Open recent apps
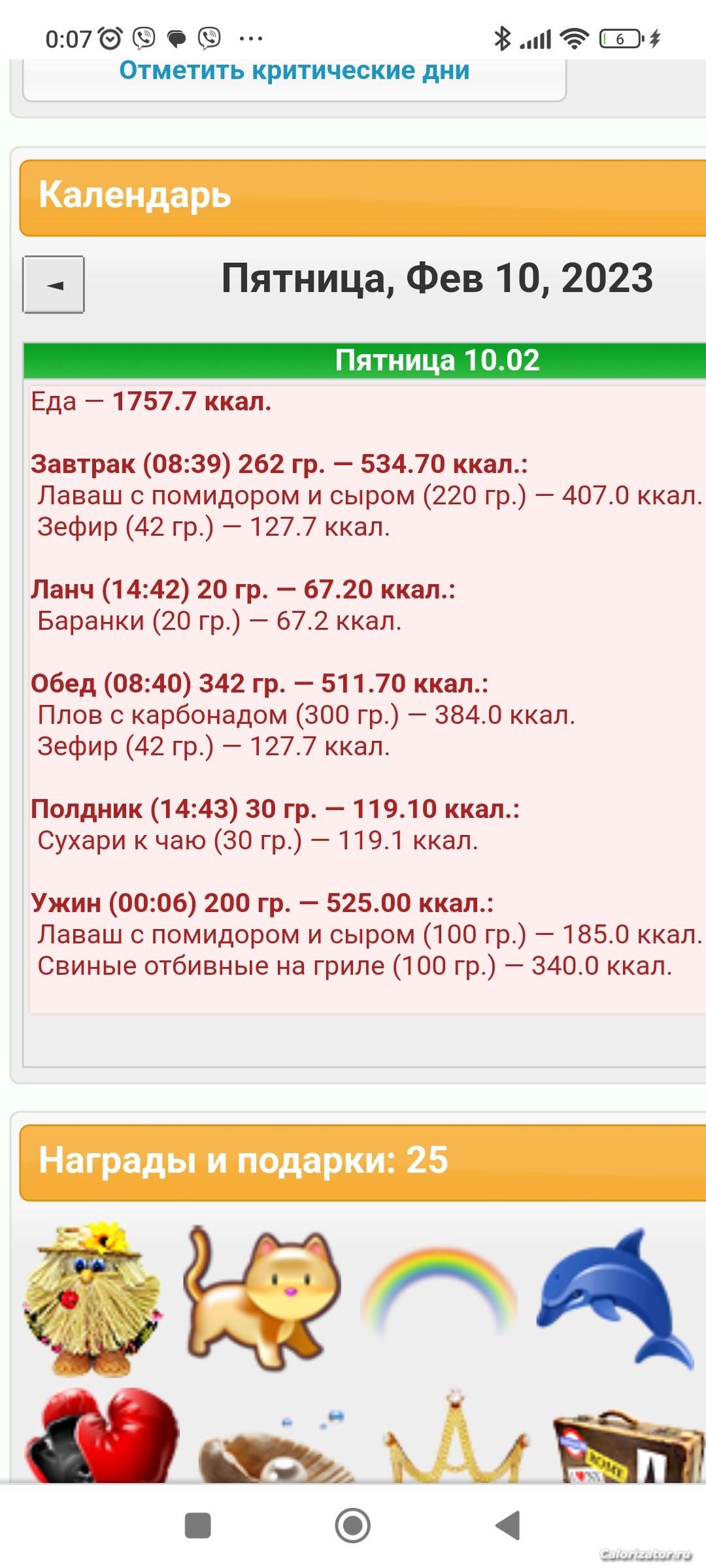 coord(198,1526)
